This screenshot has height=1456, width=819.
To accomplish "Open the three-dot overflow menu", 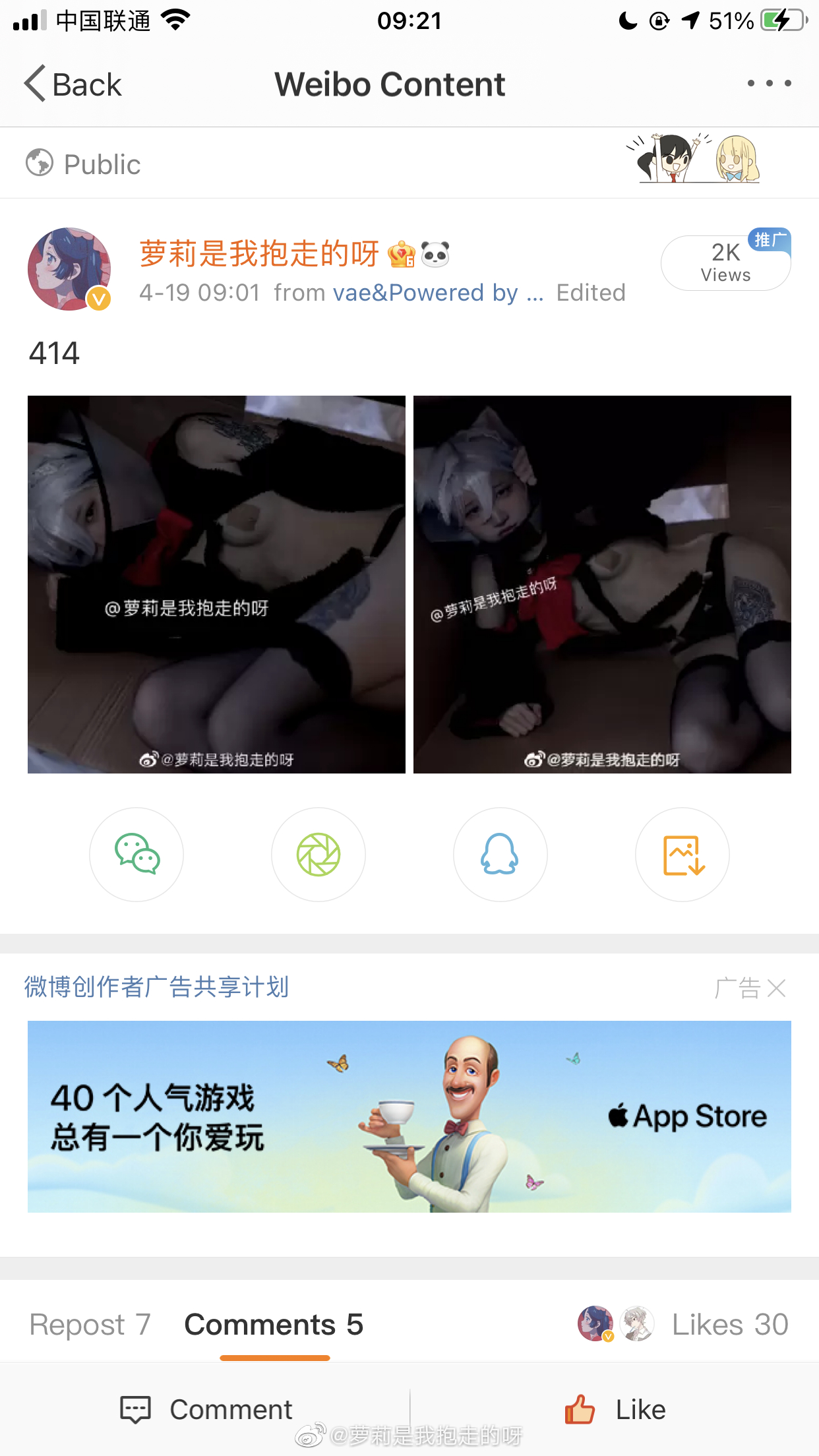I will [x=769, y=84].
